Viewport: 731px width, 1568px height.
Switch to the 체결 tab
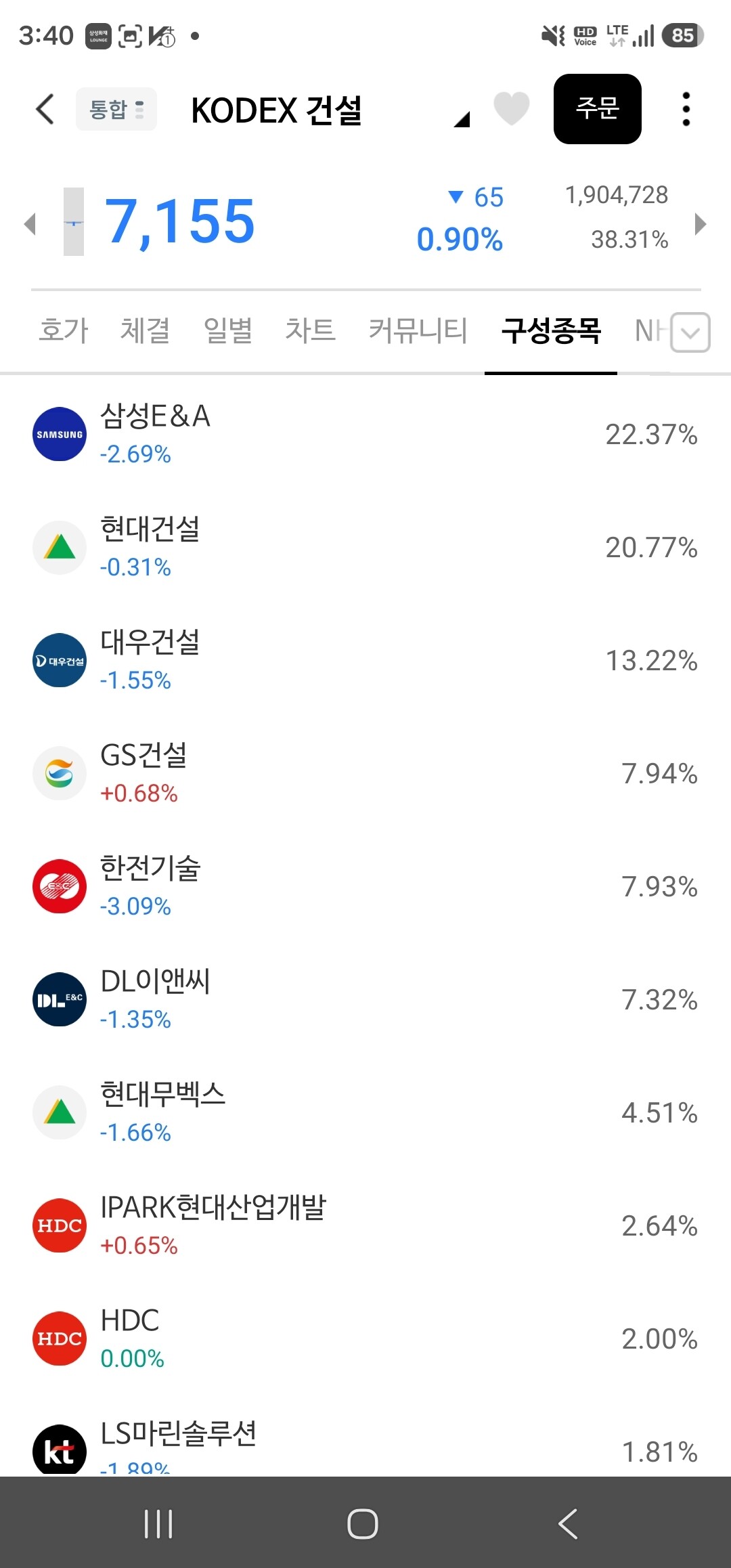pos(146,331)
